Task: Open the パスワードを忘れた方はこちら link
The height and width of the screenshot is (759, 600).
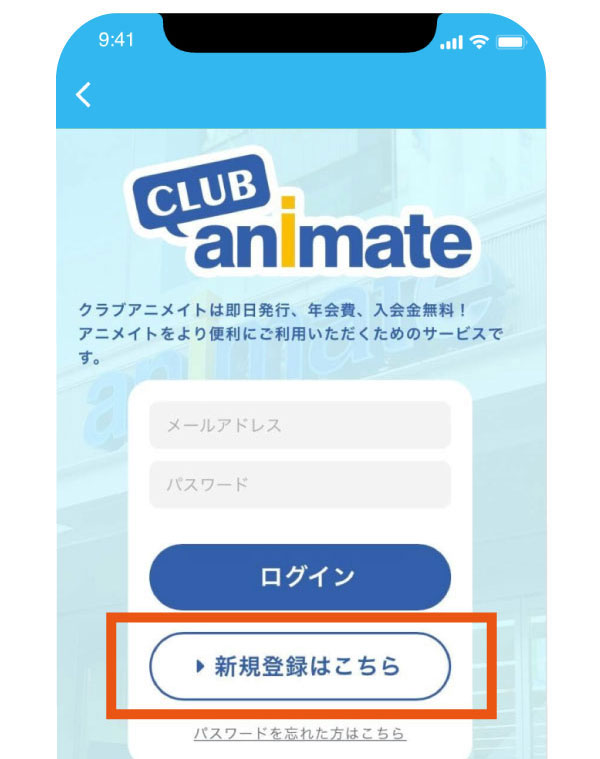Action: 300,734
